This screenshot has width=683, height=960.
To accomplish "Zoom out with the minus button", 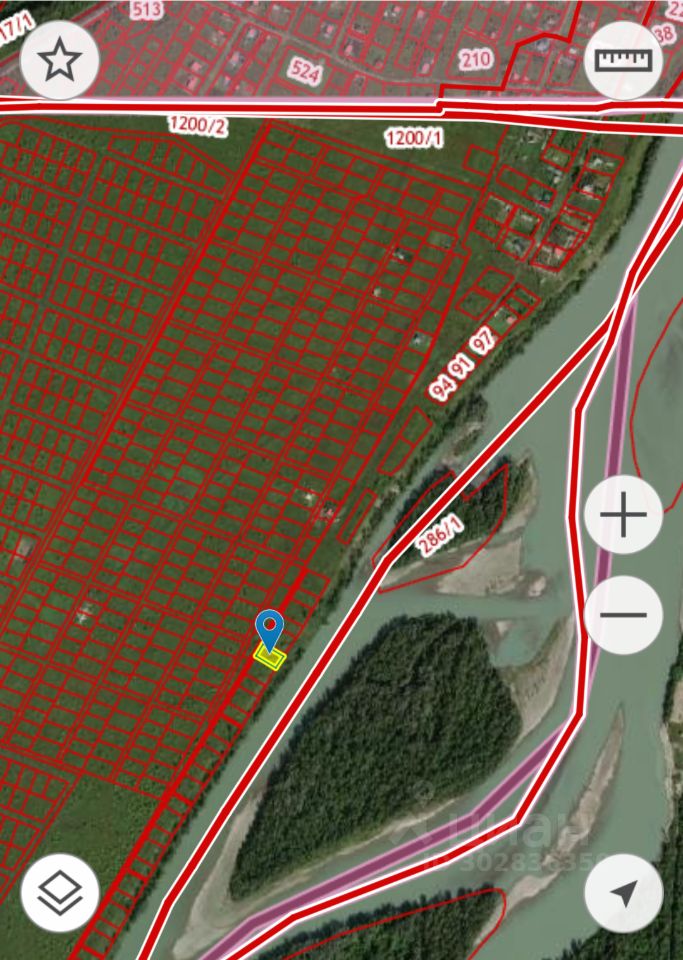I will pos(623,613).
